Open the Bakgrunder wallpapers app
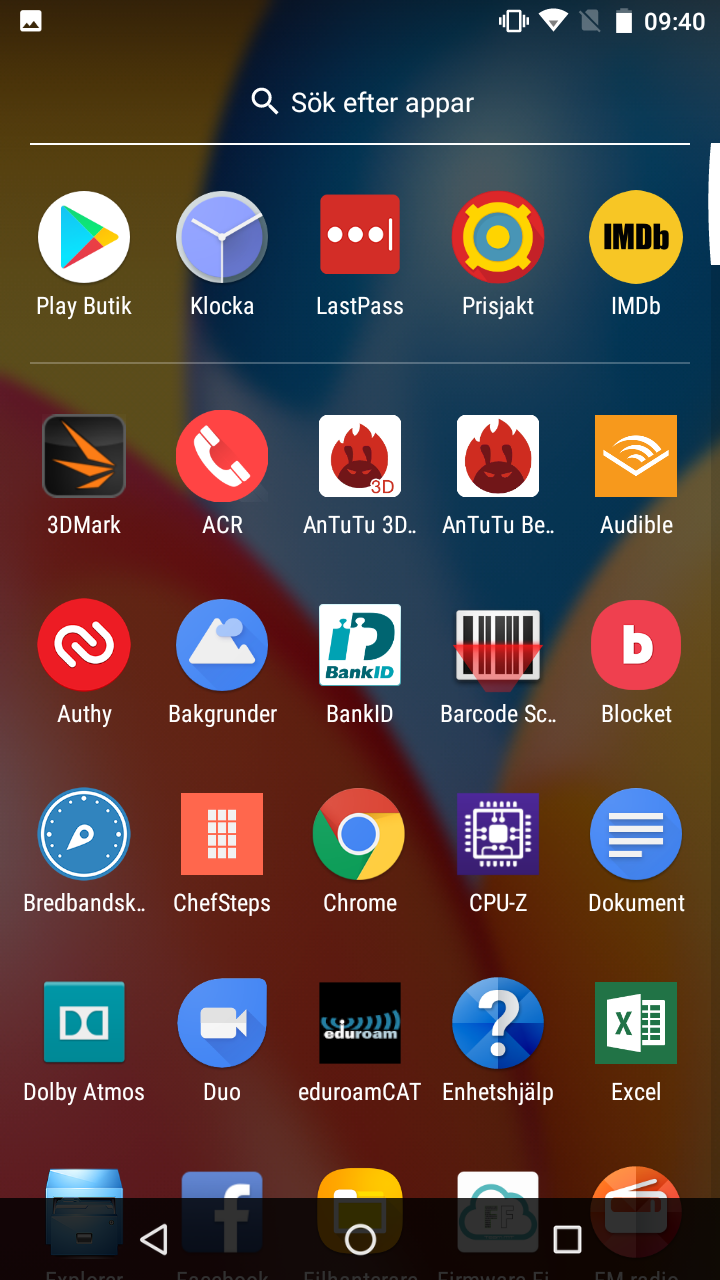 click(222, 646)
